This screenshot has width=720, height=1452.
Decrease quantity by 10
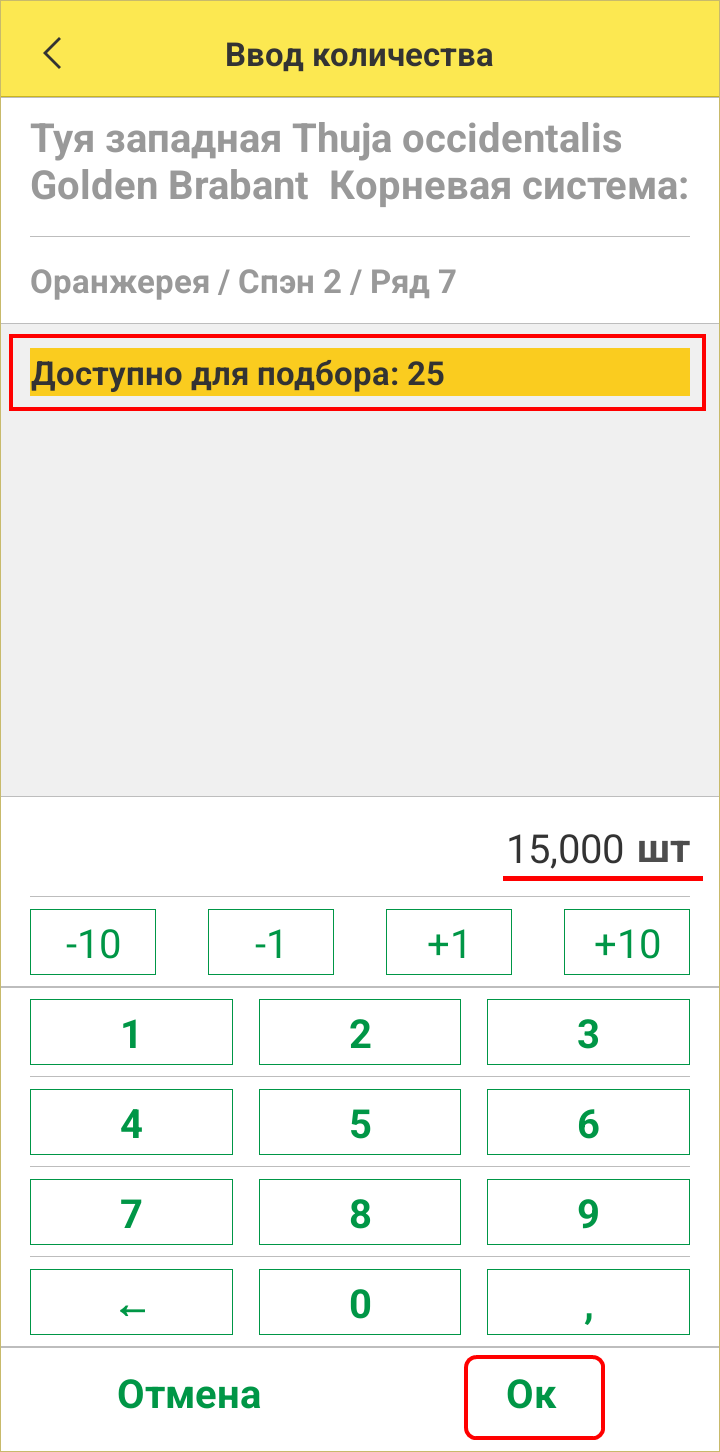pos(93,942)
